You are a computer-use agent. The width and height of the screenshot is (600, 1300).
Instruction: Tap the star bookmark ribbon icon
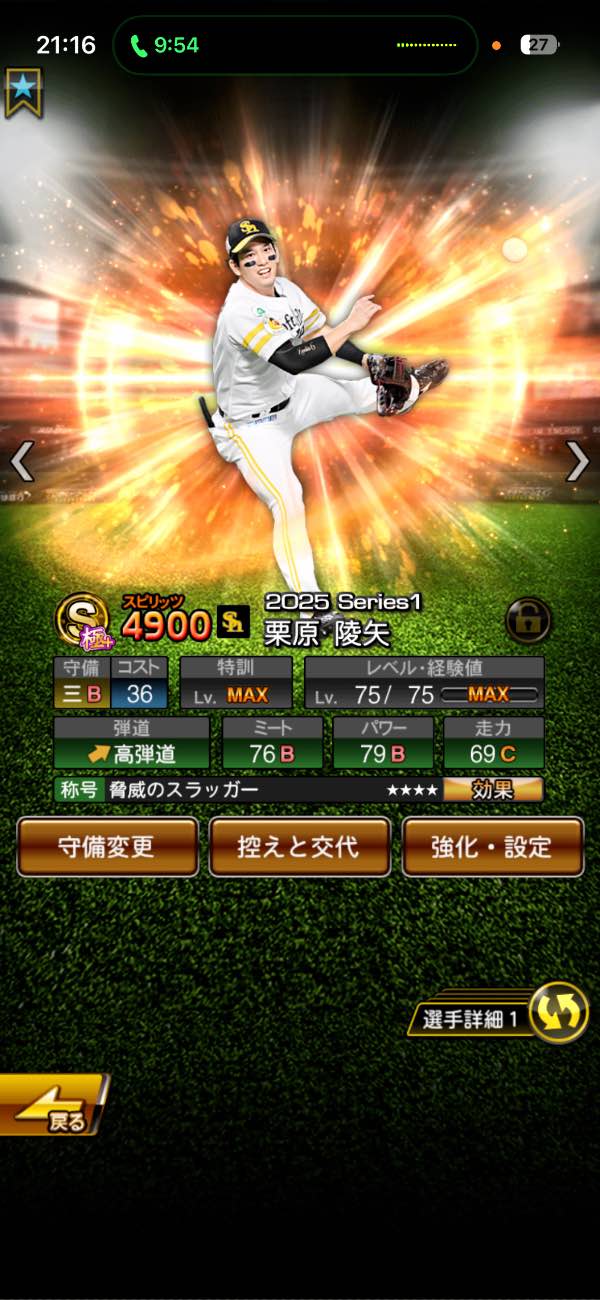tap(23, 93)
